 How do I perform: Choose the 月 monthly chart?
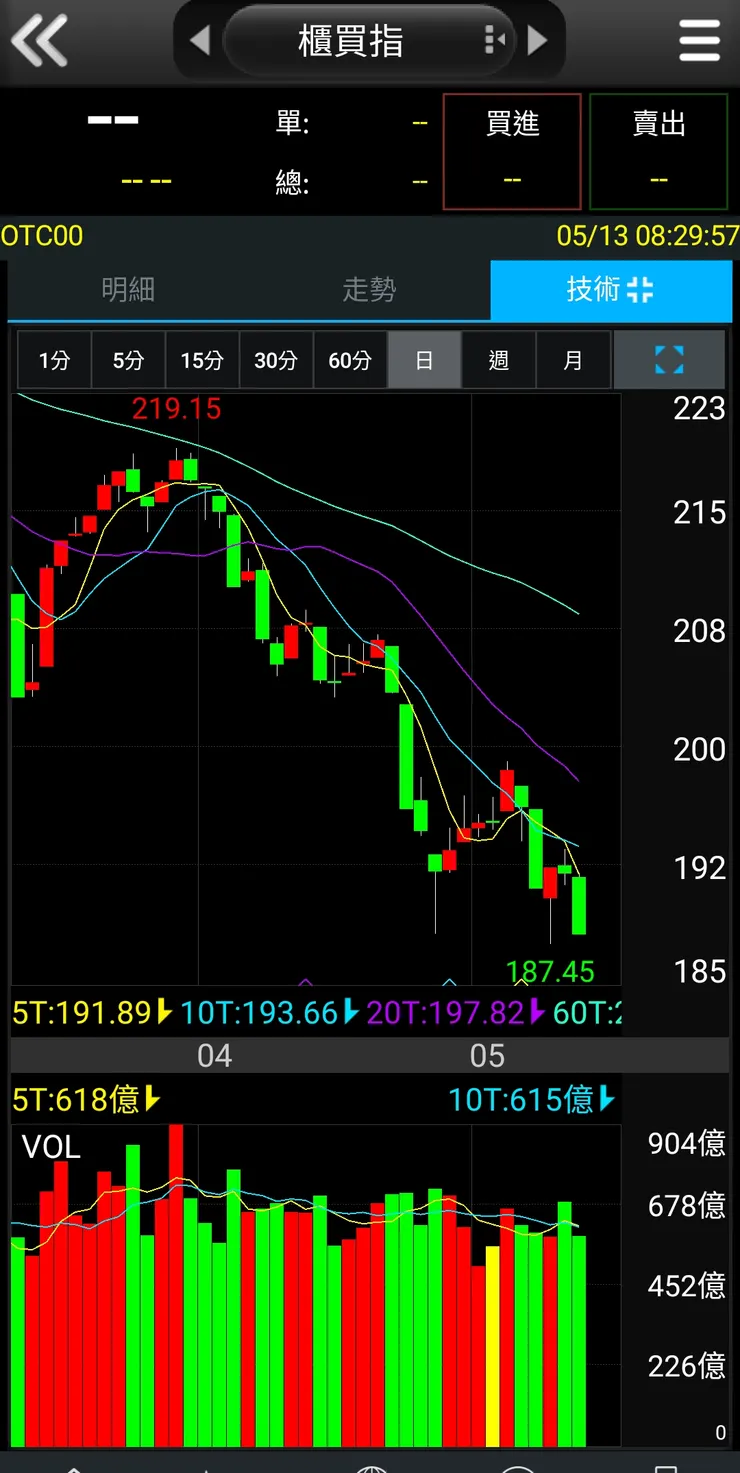pyautogui.click(x=572, y=360)
